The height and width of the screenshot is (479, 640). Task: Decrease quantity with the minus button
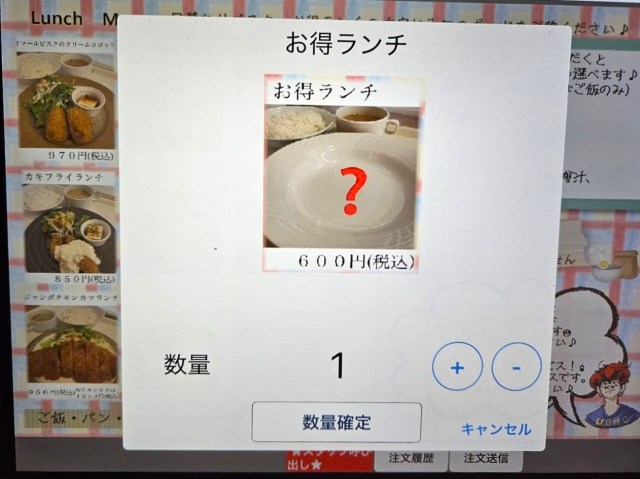click(x=517, y=367)
